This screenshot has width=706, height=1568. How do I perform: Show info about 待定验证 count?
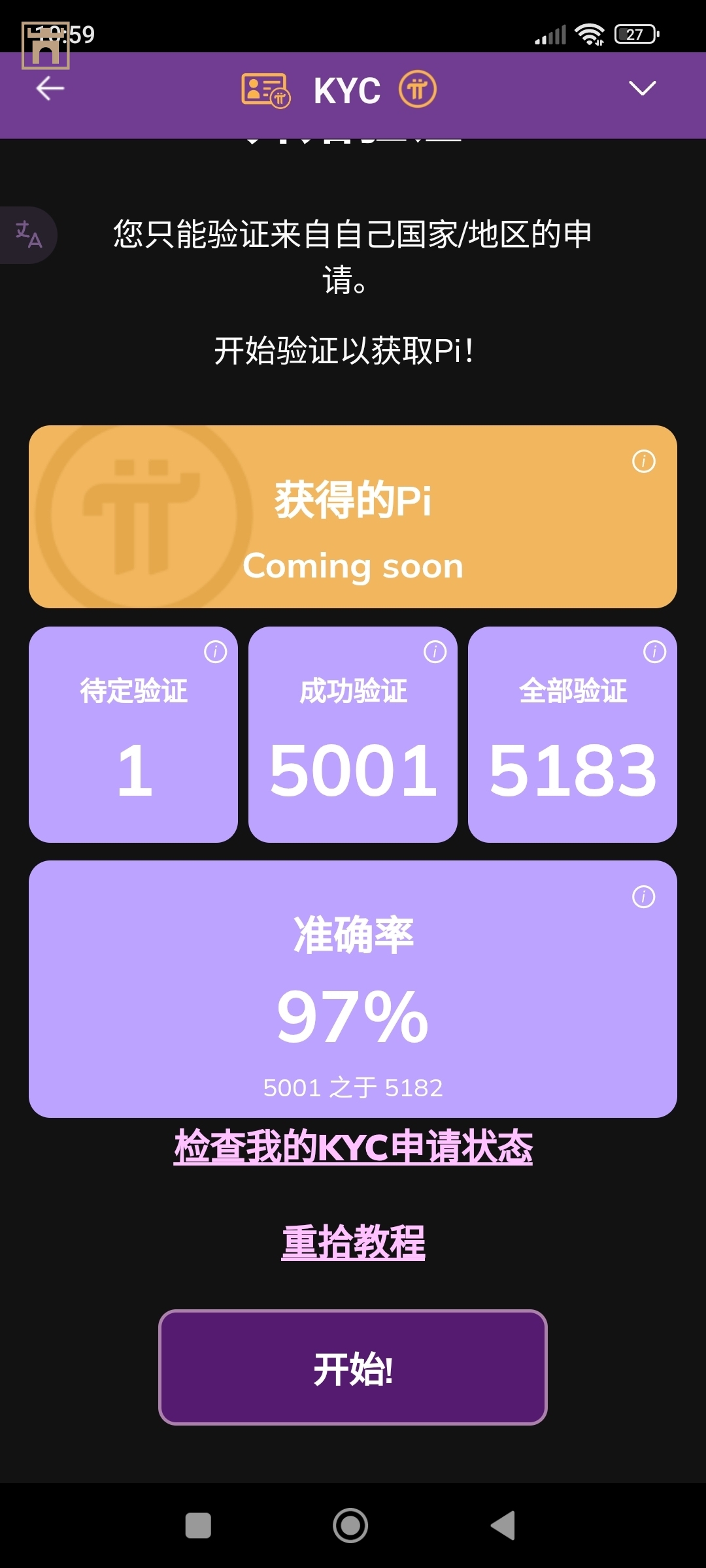point(215,651)
